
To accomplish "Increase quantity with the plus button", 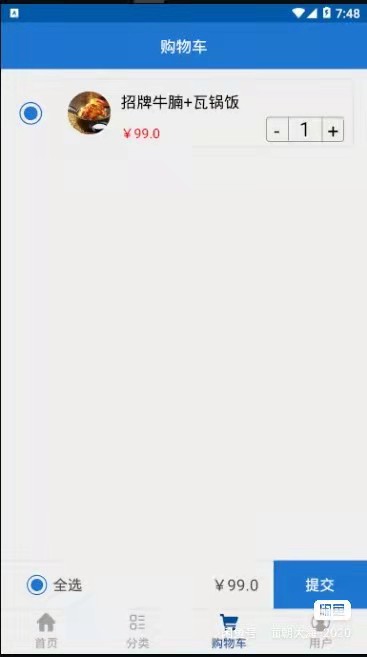I will pyautogui.click(x=333, y=130).
